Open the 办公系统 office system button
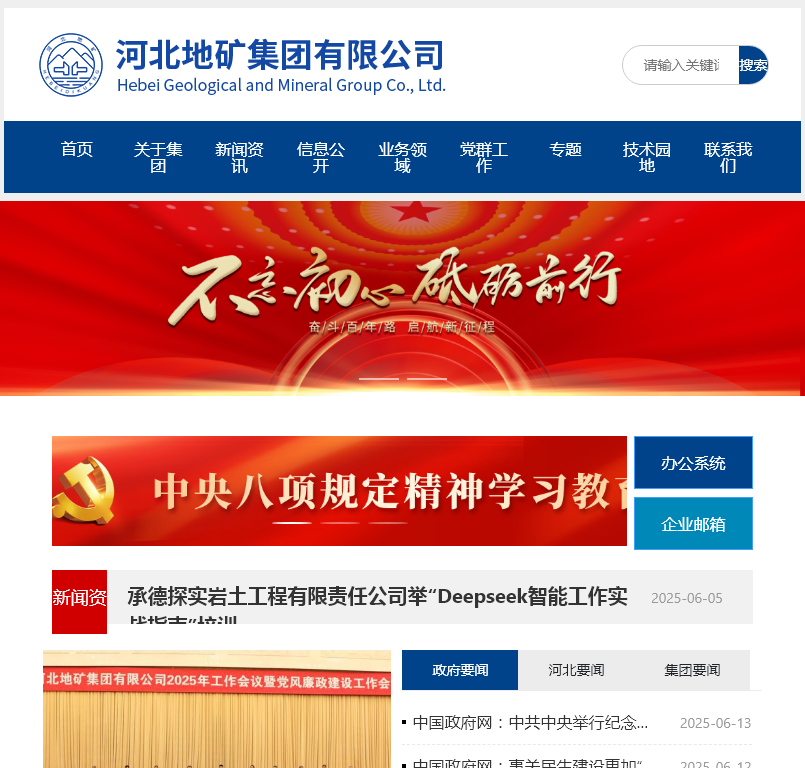This screenshot has height=768, width=805. (693, 463)
